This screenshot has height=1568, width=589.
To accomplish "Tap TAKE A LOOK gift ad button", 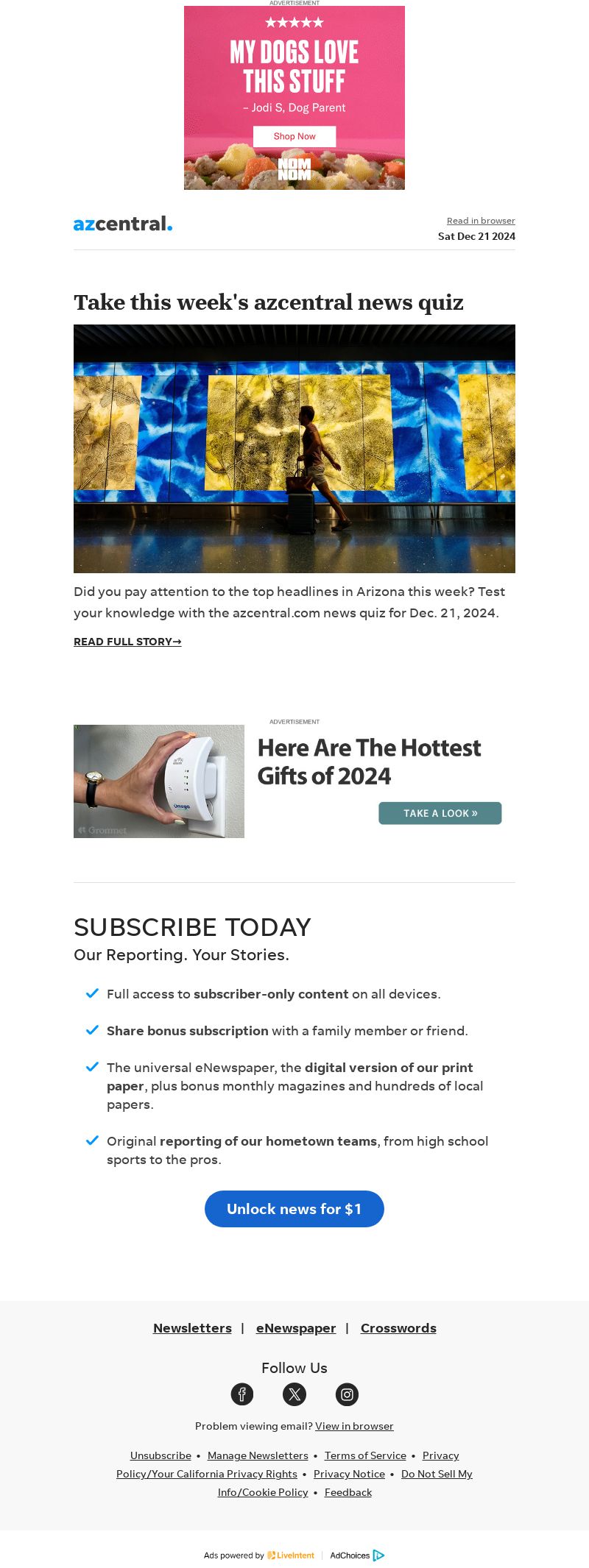I will click(x=440, y=813).
